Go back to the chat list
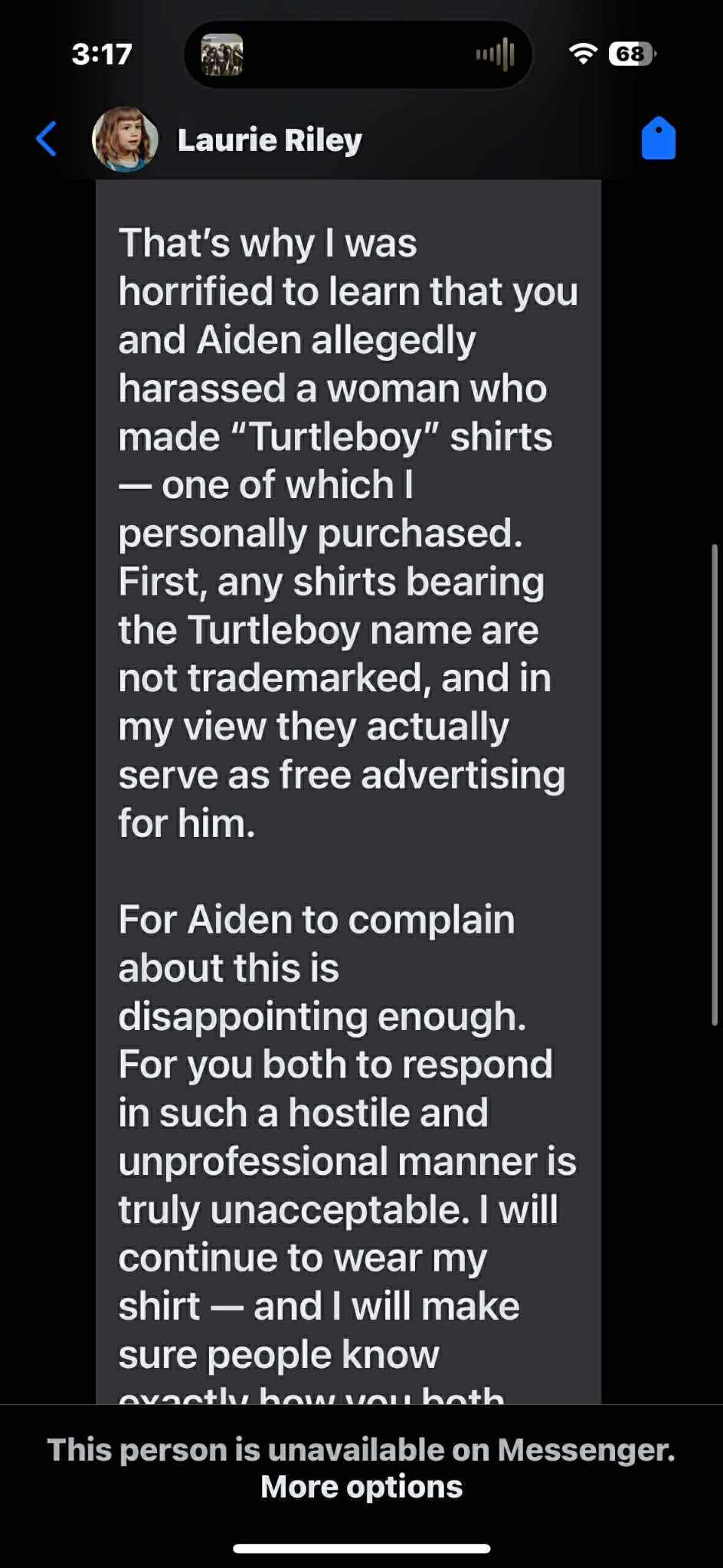 pos(46,139)
